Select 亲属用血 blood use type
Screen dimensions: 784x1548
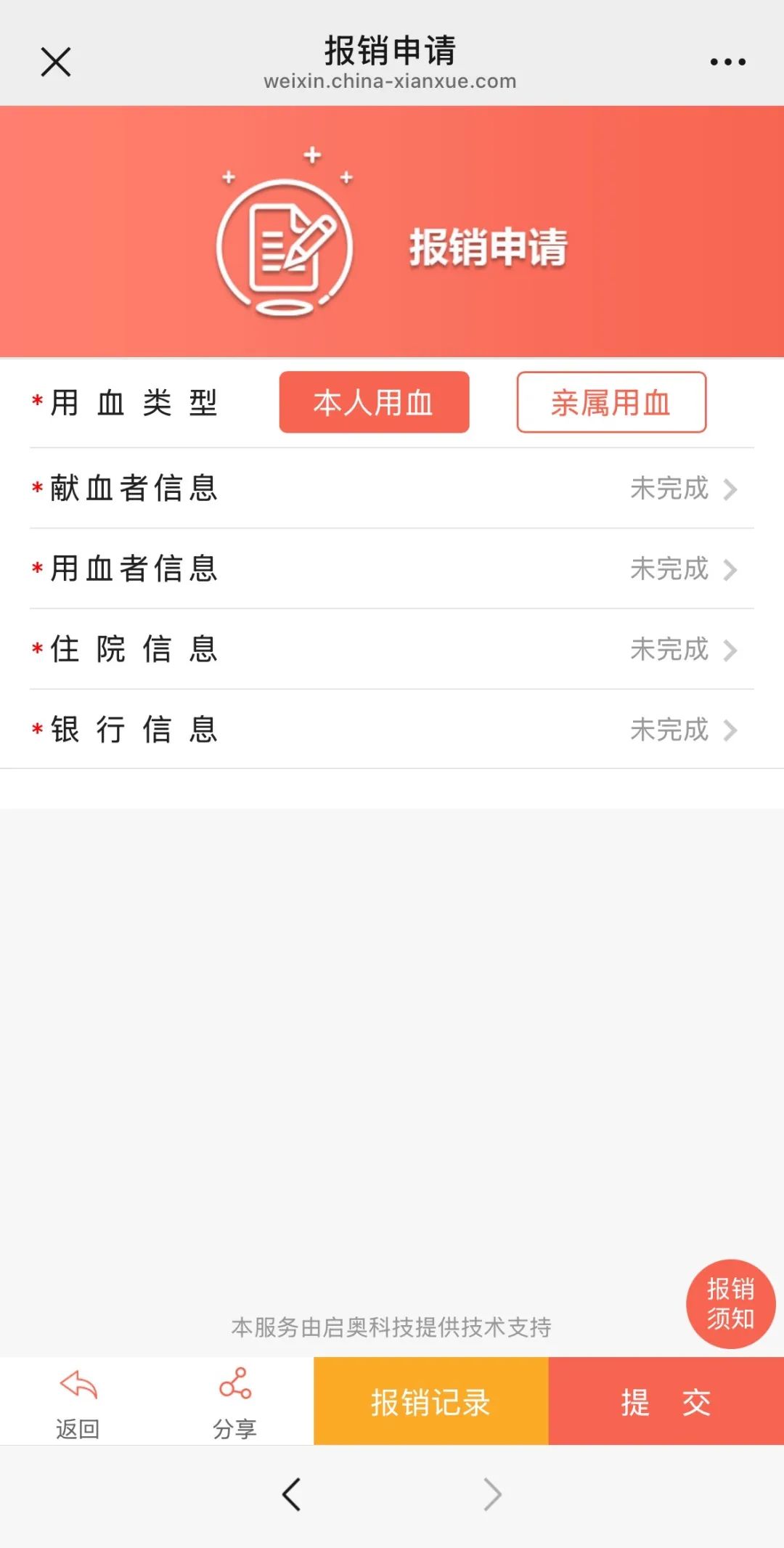(611, 402)
